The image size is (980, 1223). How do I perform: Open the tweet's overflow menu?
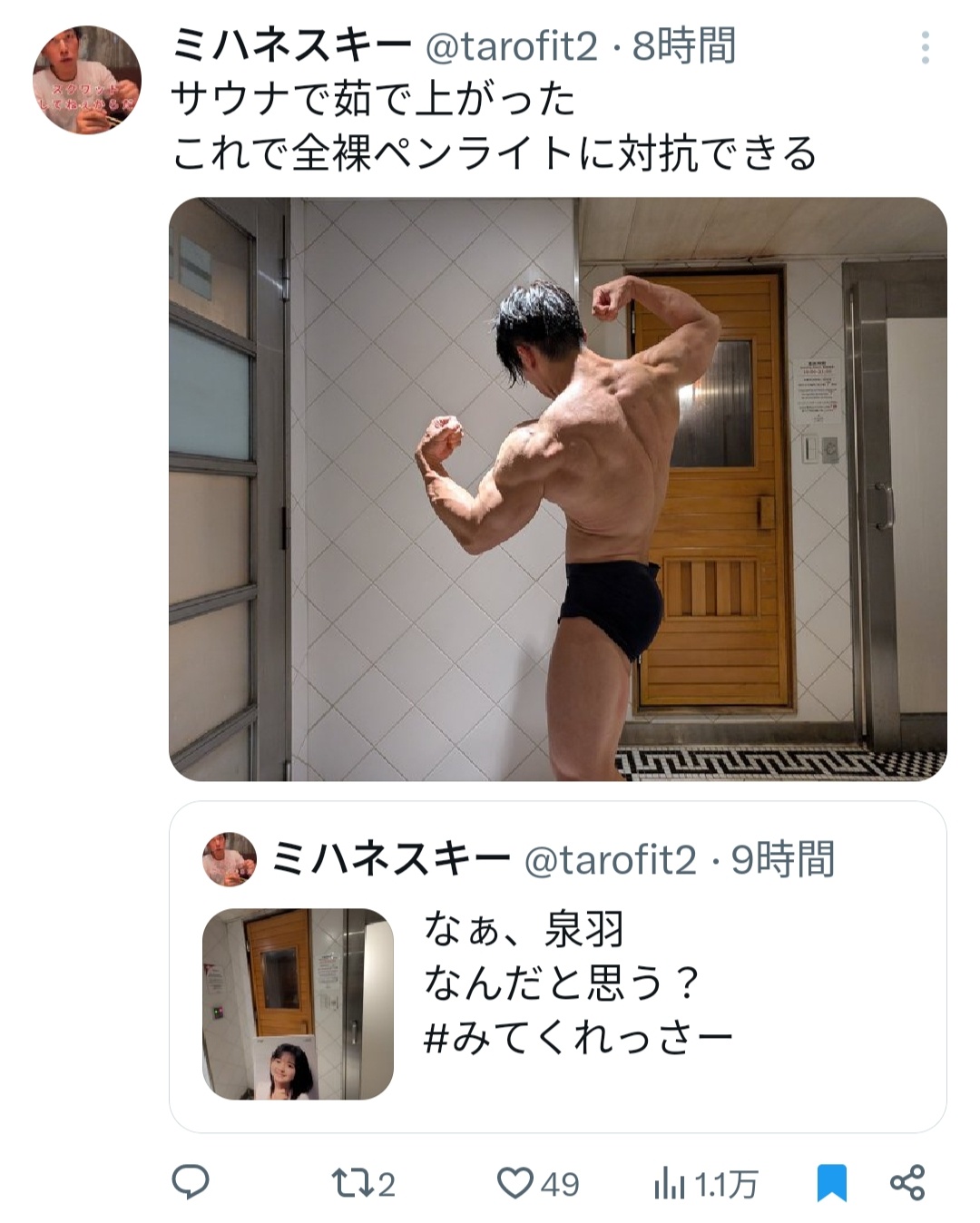point(925,48)
